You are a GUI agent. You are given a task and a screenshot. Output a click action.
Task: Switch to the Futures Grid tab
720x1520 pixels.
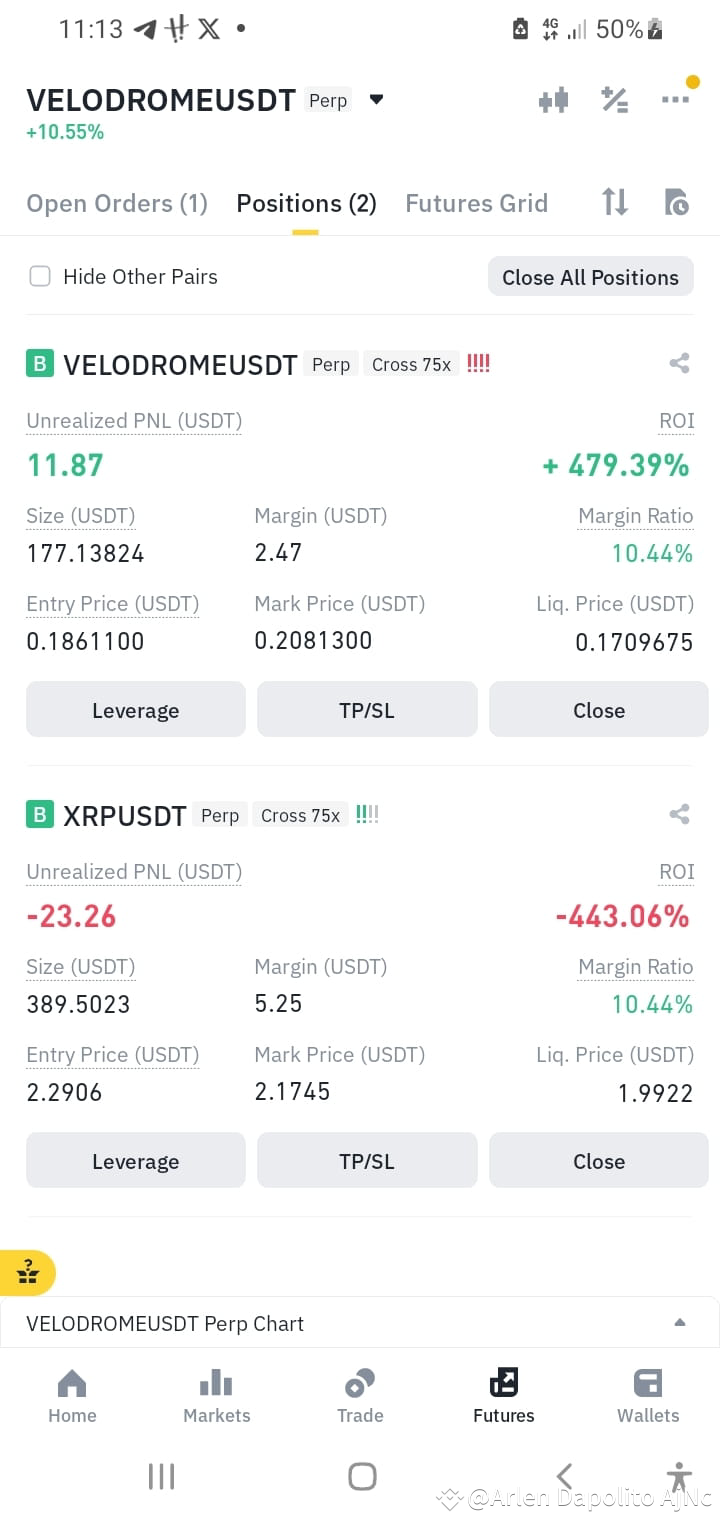(477, 203)
